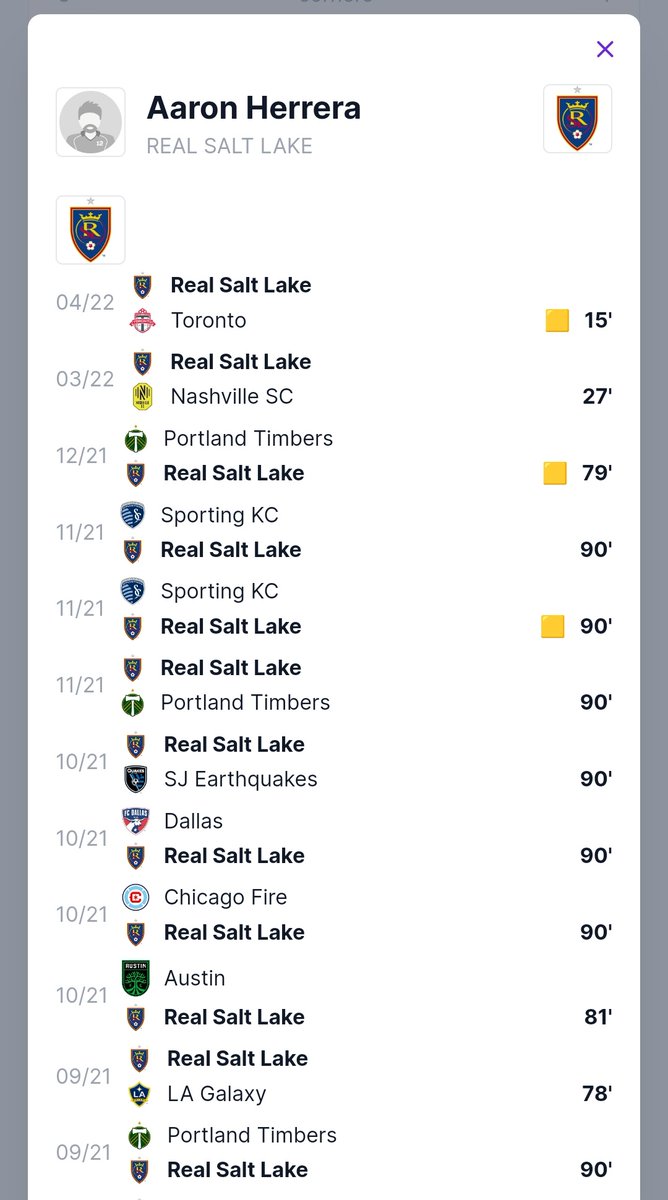Viewport: 668px width, 1200px height.
Task: Open 11/21 home match versus Portland Timbers
Action: [334, 685]
